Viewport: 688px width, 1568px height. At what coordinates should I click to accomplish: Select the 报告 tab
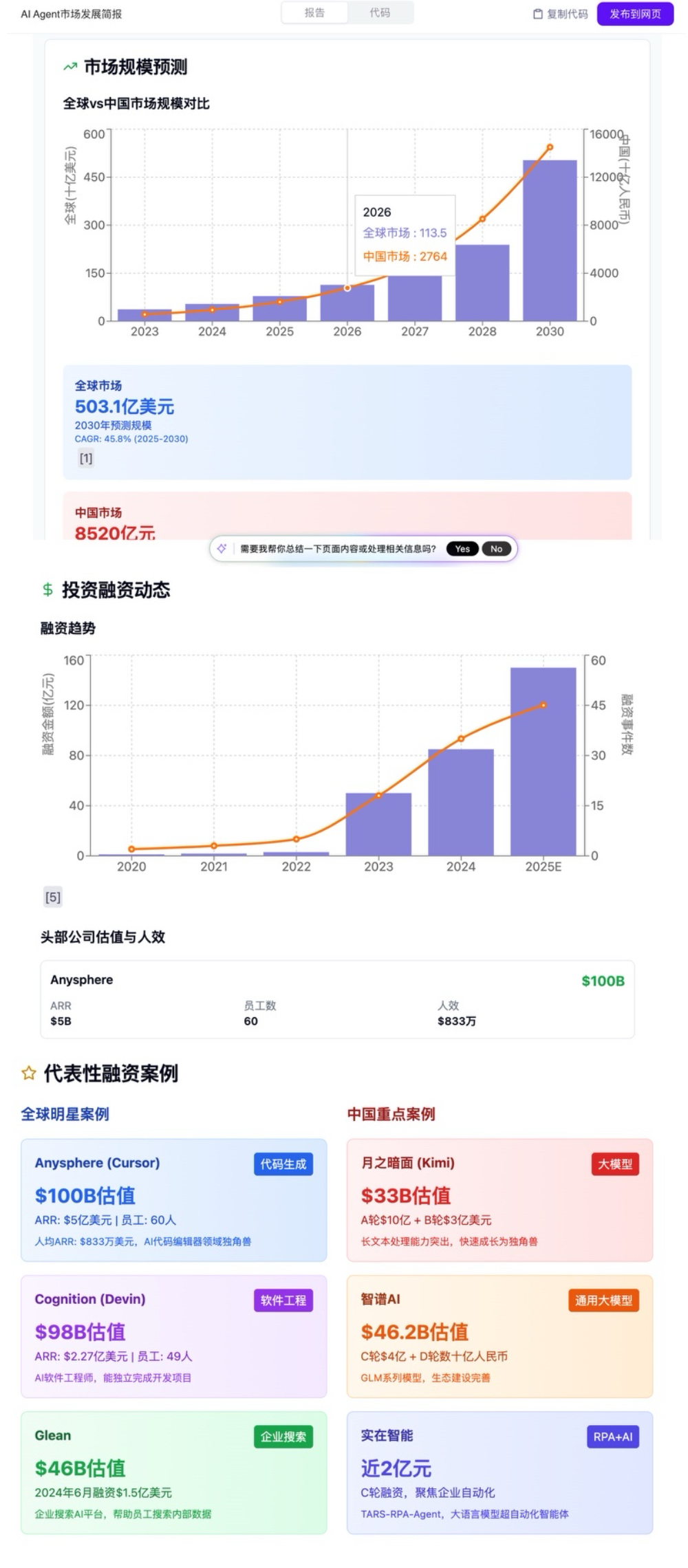click(316, 12)
